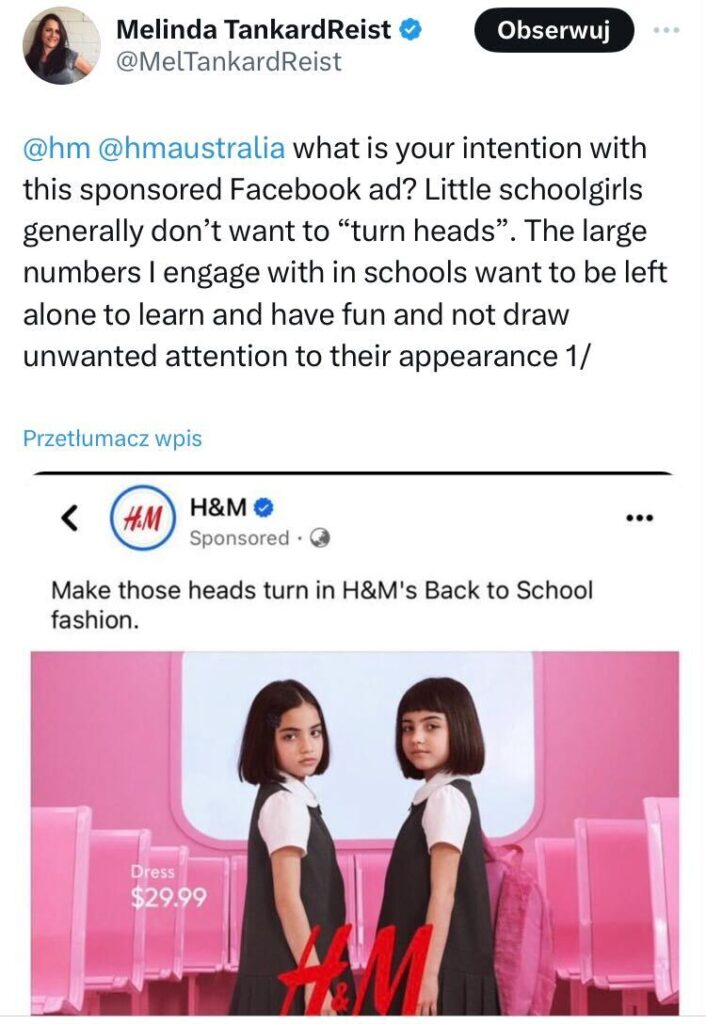Open Melinda TankardReist's profile avatar
The width and height of the screenshot is (706, 1024).
pyautogui.click(x=62, y=45)
